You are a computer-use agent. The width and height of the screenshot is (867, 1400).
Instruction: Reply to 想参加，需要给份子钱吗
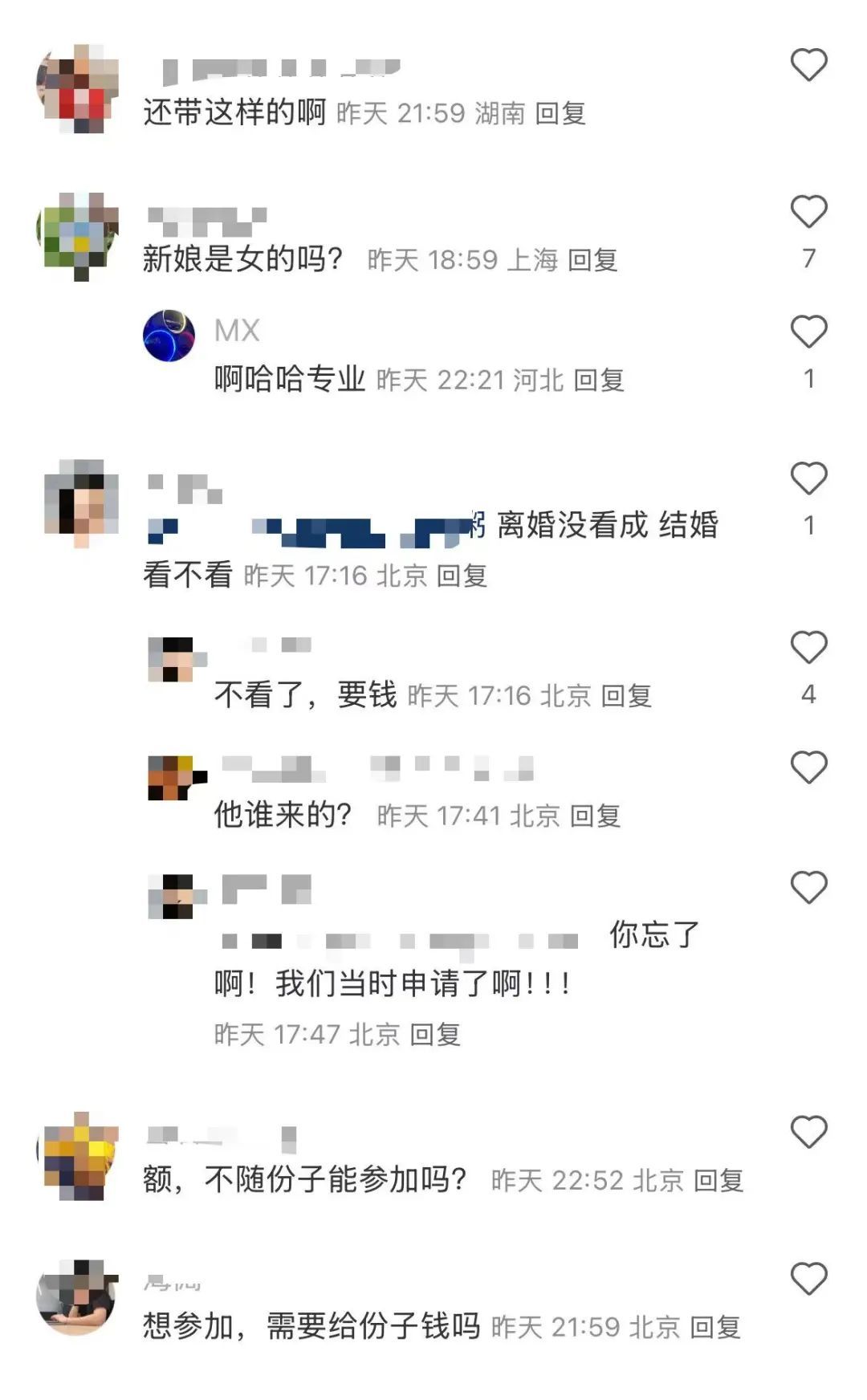[x=715, y=1328]
